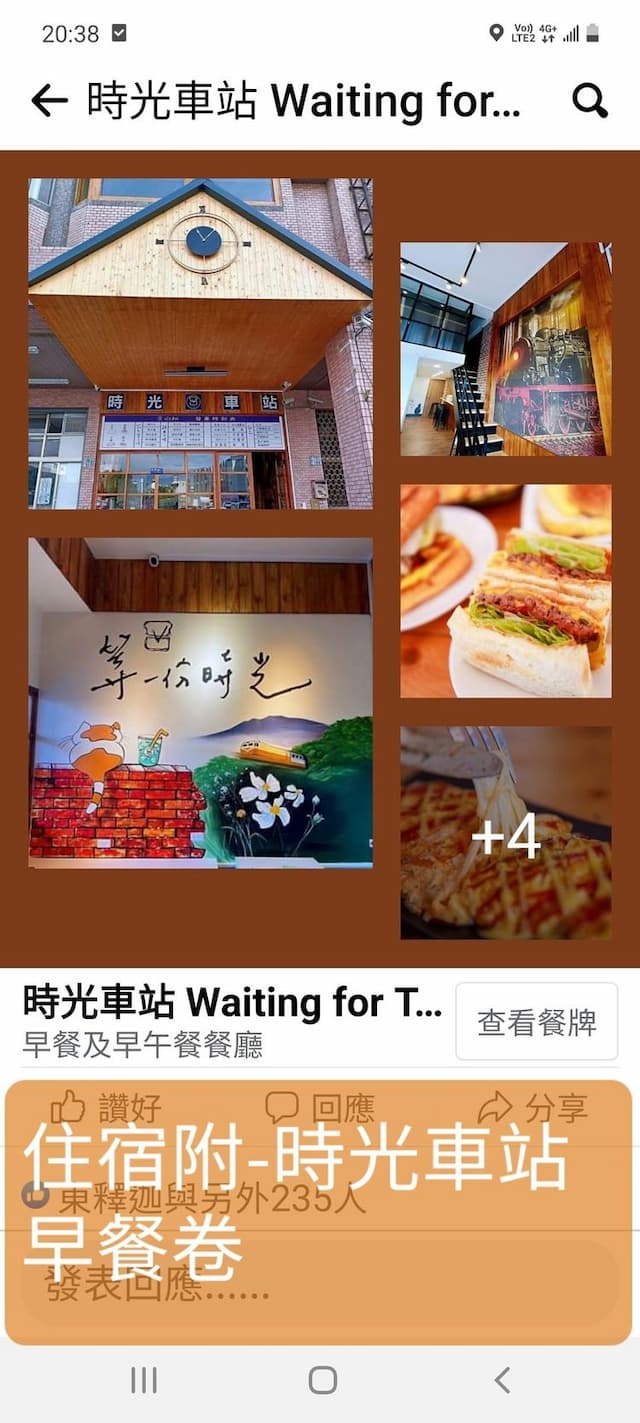Open the system recent apps button

point(144,1381)
